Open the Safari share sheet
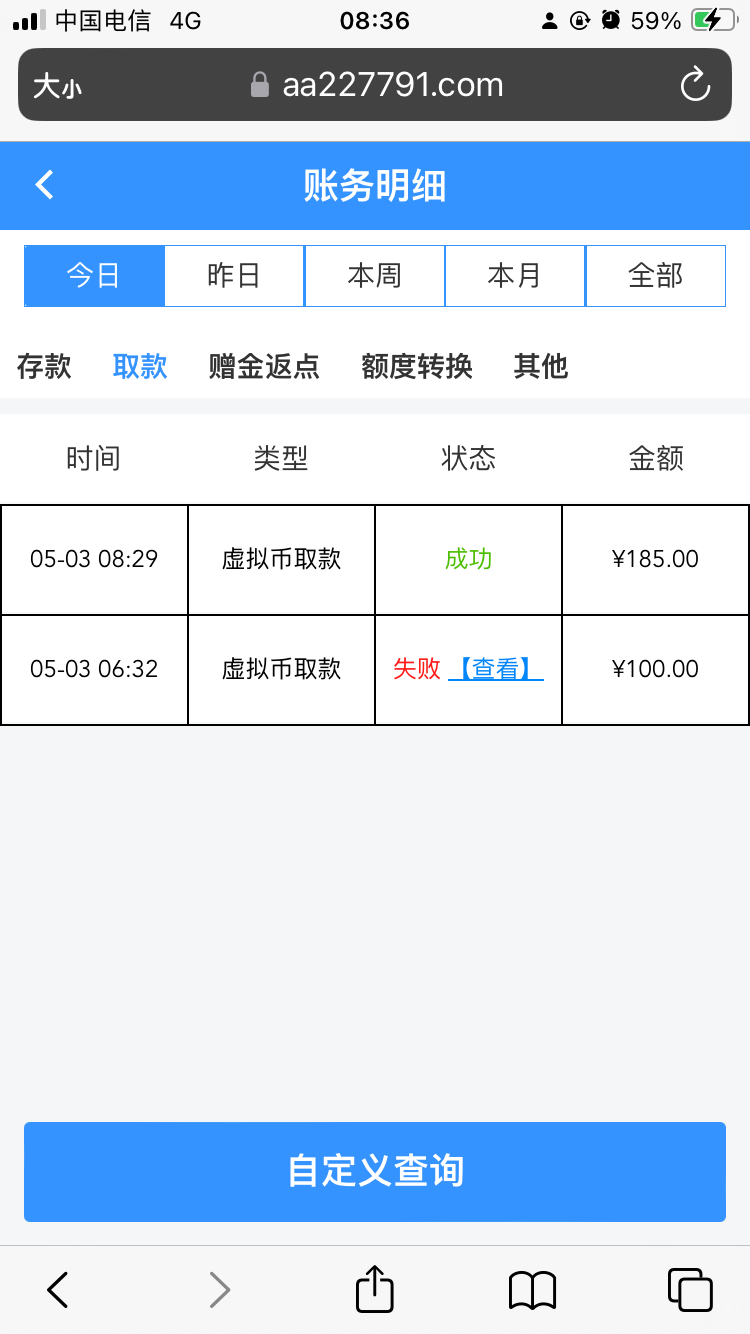Viewport: 750px width, 1334px height. [375, 1289]
